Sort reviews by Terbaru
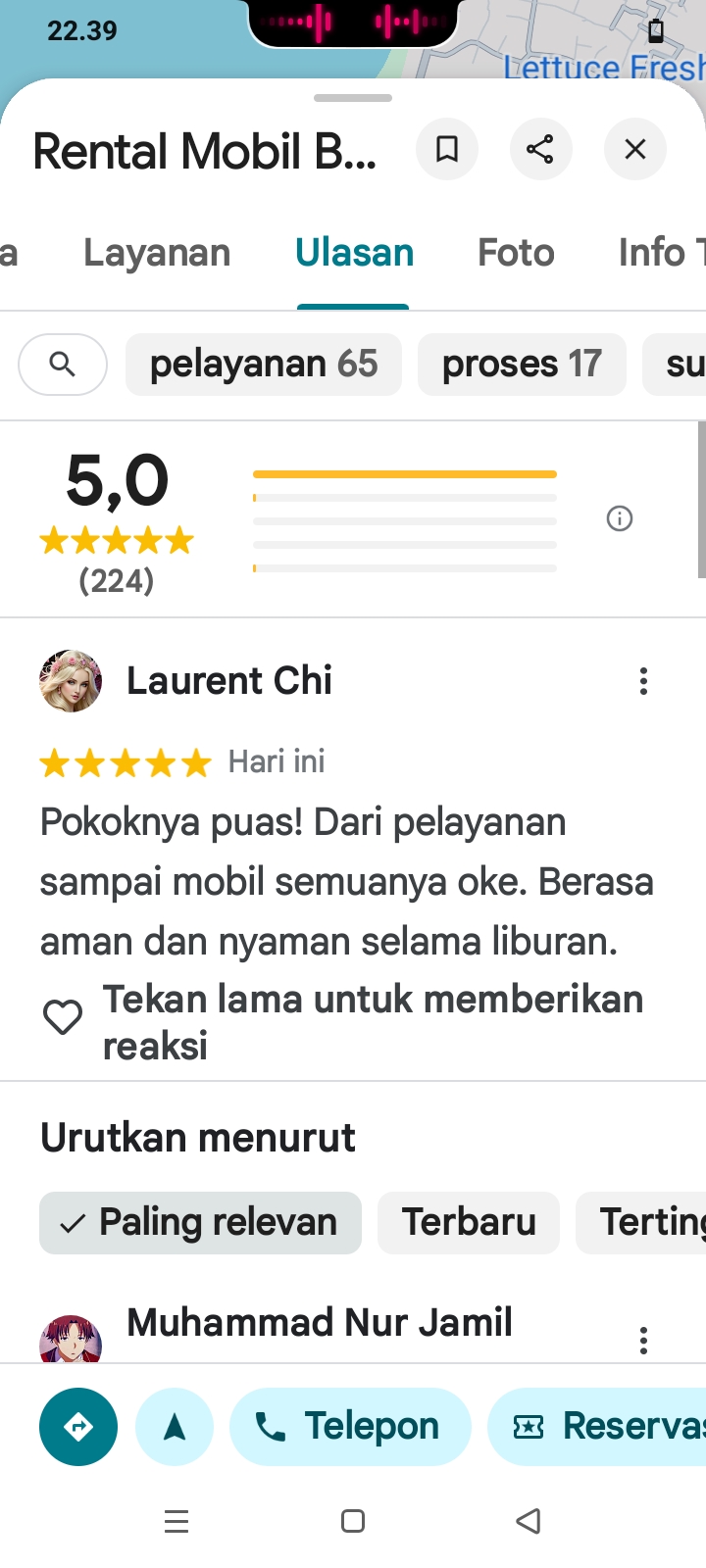Screen dimensions: 706x1568 click(x=469, y=1222)
